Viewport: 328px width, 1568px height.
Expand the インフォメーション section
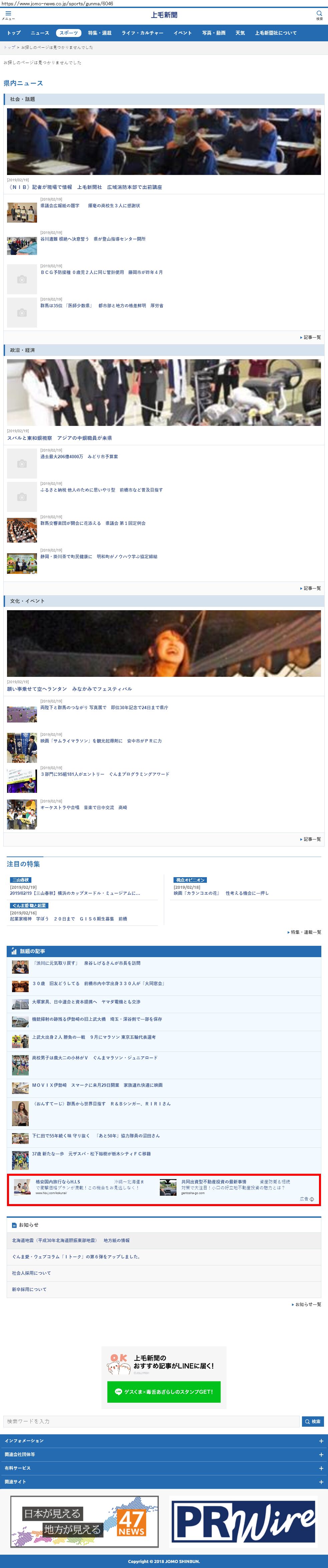pos(164,1441)
